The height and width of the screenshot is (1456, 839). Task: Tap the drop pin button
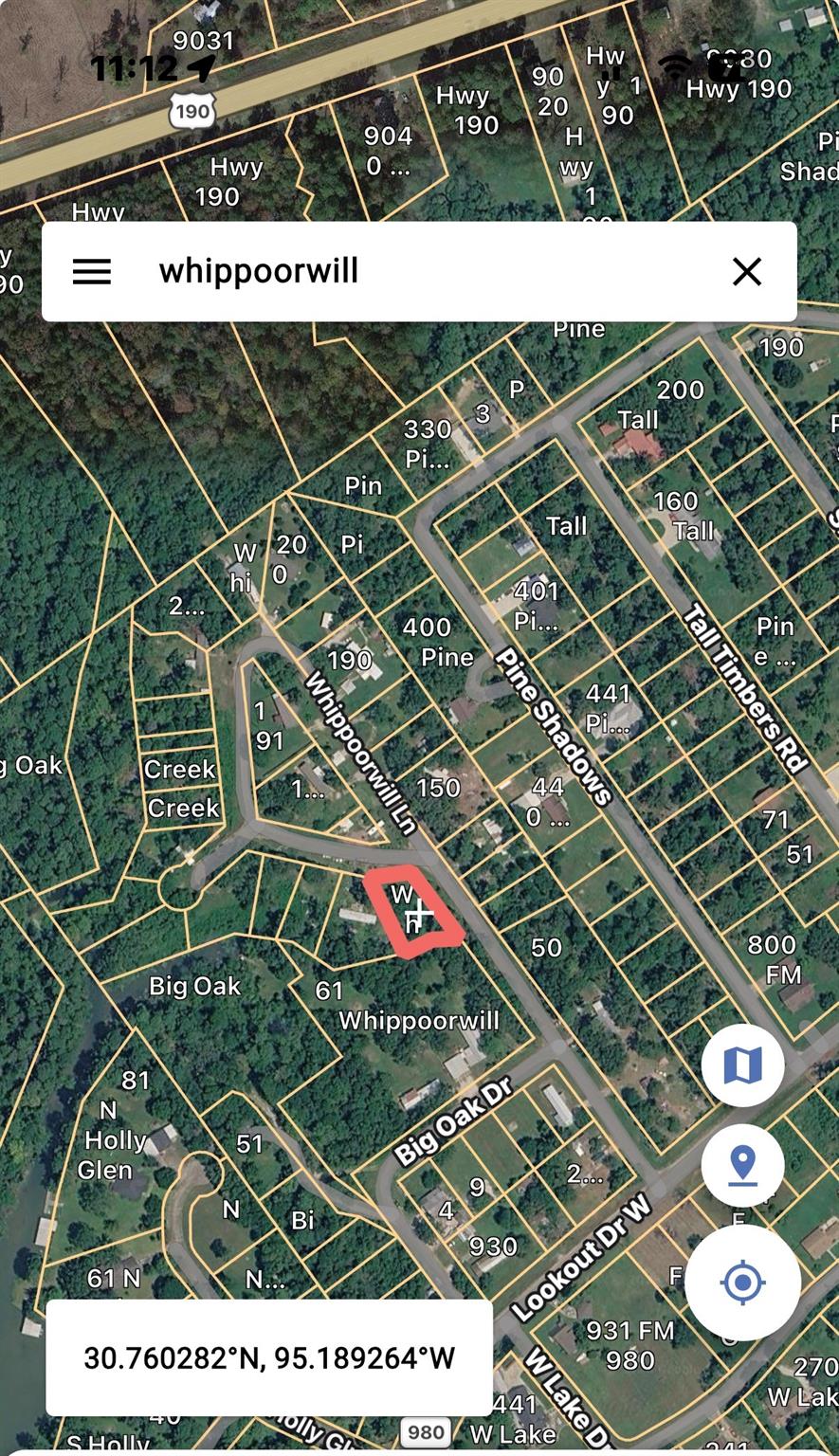(x=742, y=1165)
